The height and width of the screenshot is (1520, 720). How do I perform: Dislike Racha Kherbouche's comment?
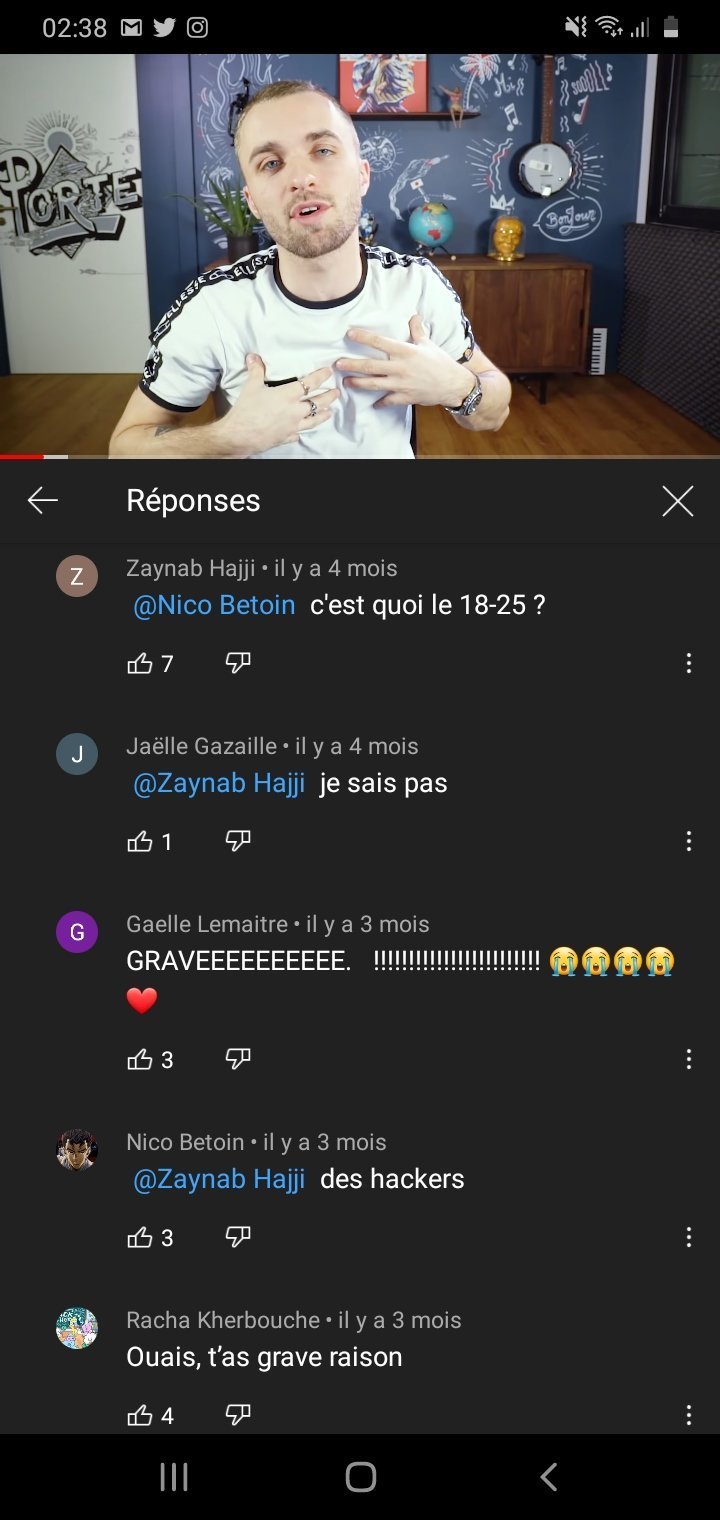(x=238, y=1415)
